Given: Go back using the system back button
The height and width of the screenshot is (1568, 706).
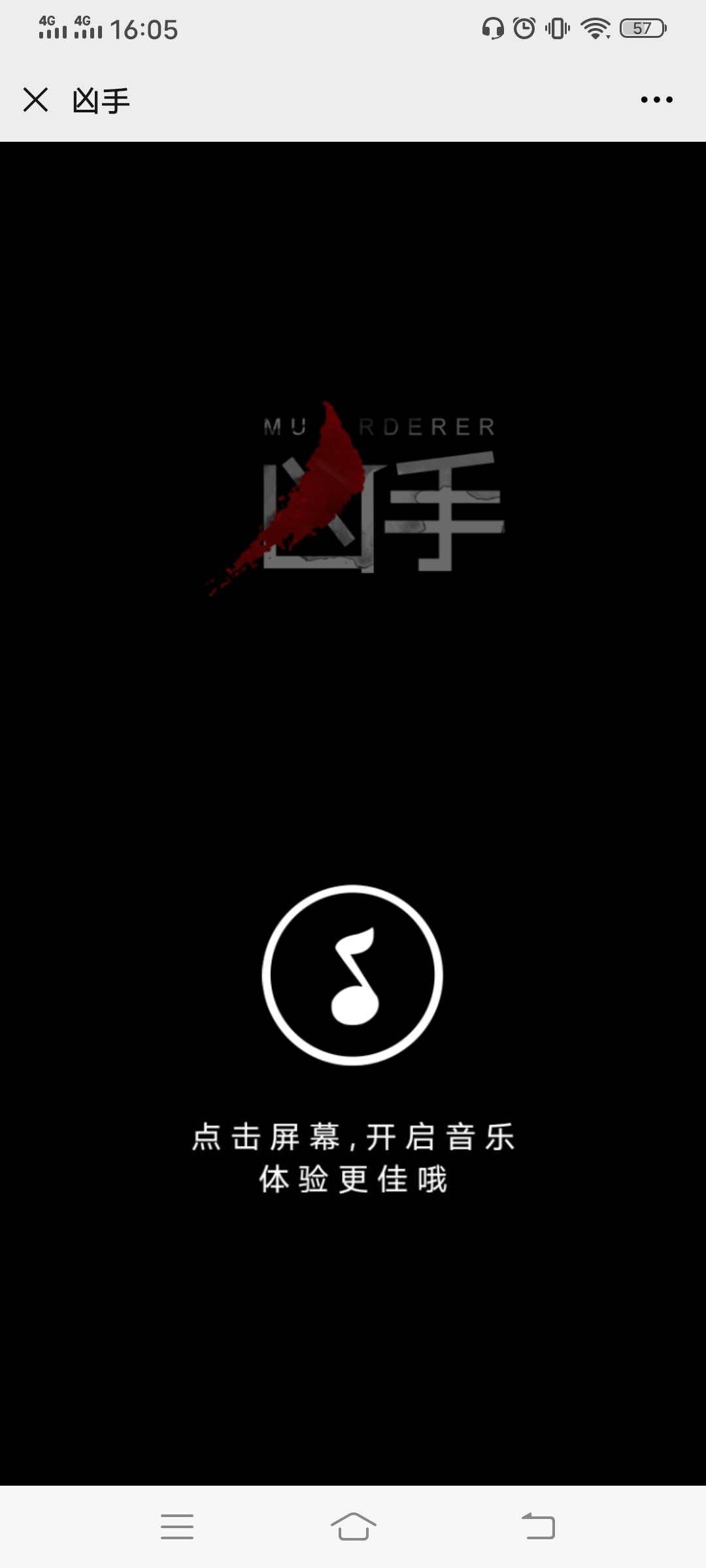Looking at the screenshot, I should coord(538,1526).
